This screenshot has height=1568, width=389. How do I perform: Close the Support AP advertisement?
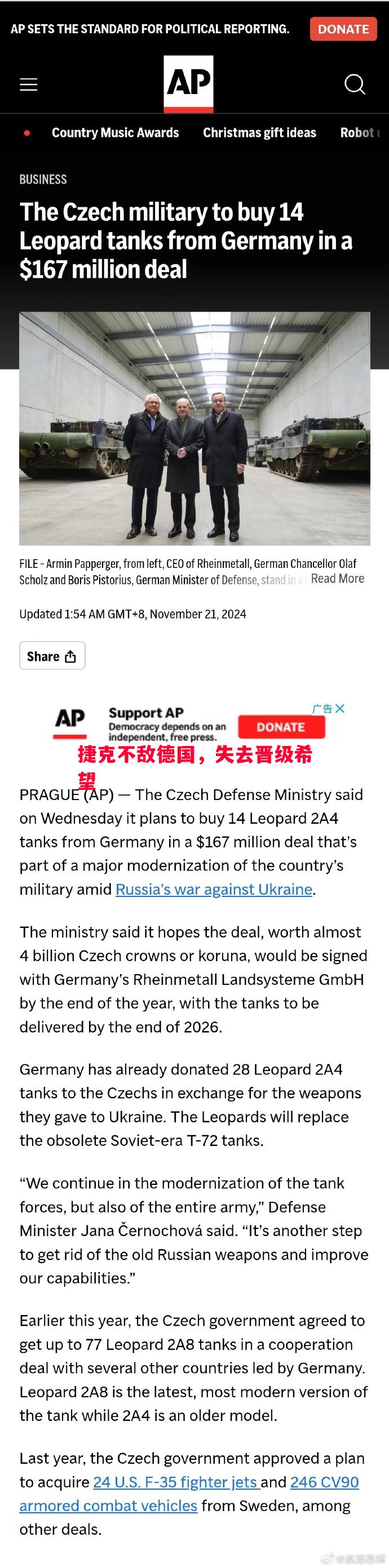point(341,709)
